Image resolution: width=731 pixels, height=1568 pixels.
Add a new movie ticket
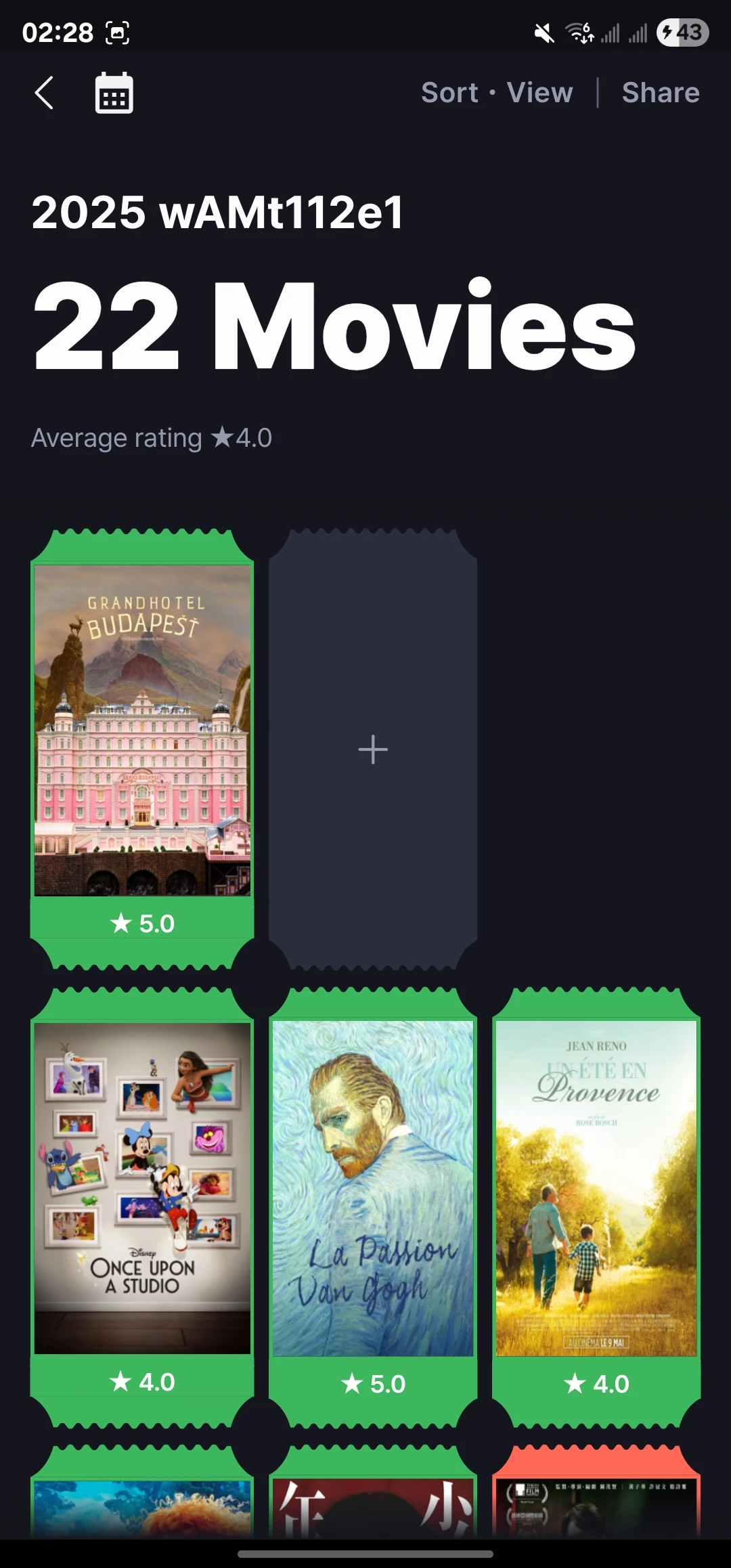(x=373, y=749)
